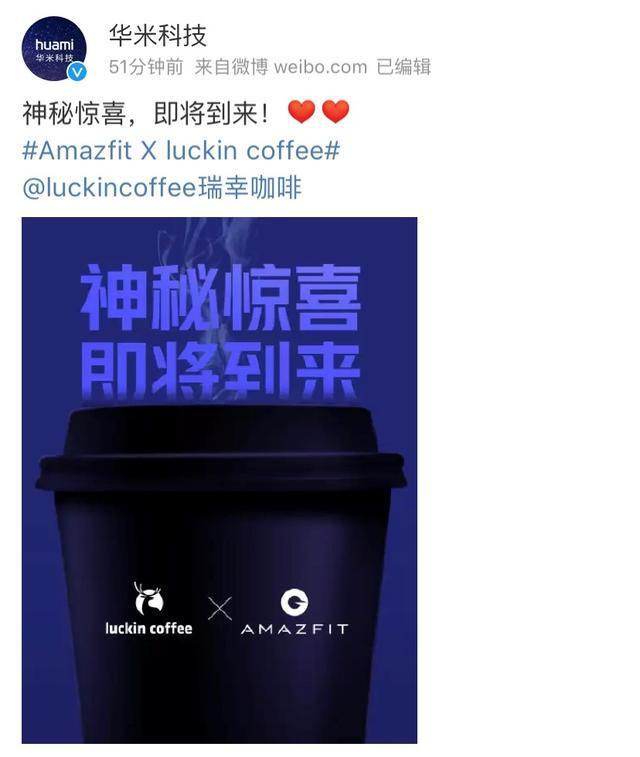View the coffee cup poster image
Viewport: 640px width, 757px height.
[219, 480]
